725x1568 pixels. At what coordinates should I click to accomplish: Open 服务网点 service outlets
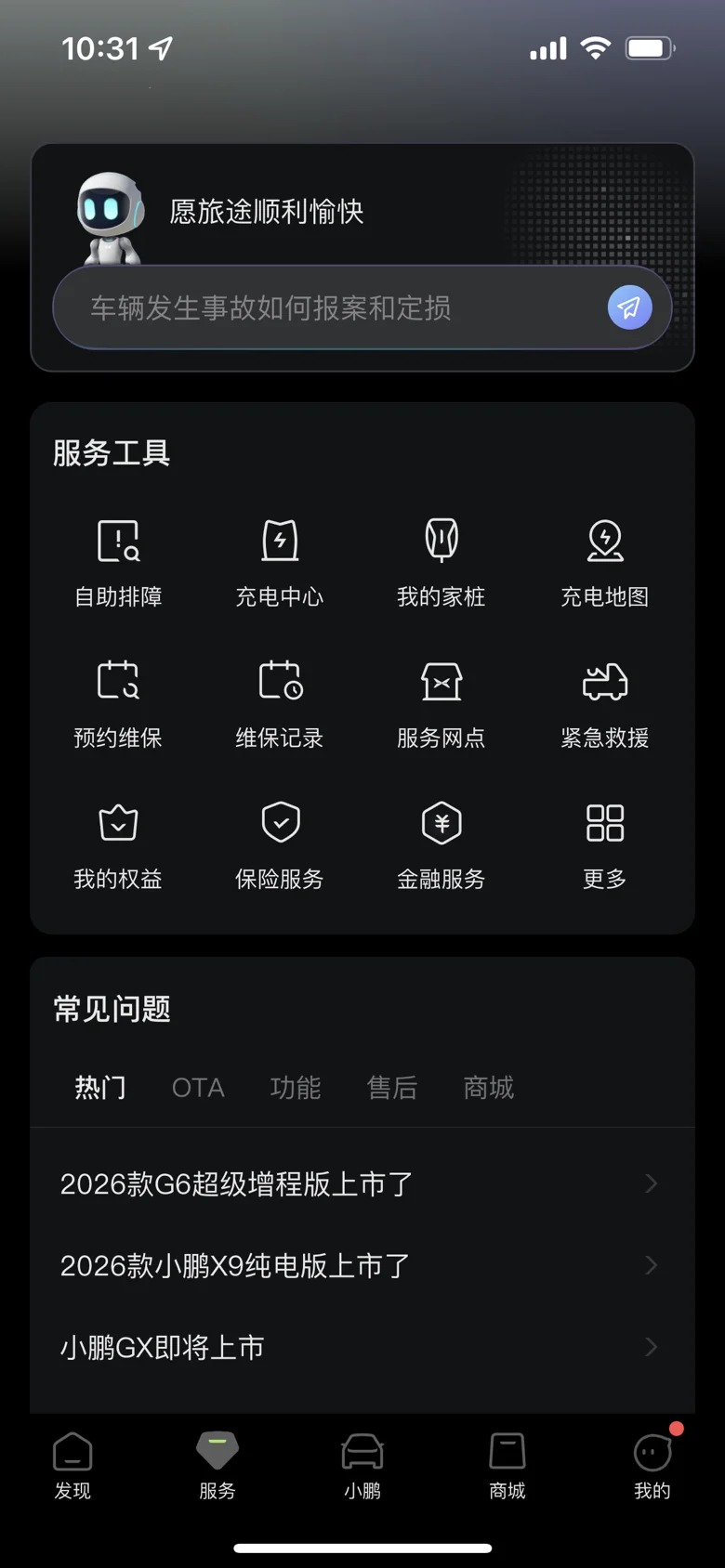coord(442,703)
